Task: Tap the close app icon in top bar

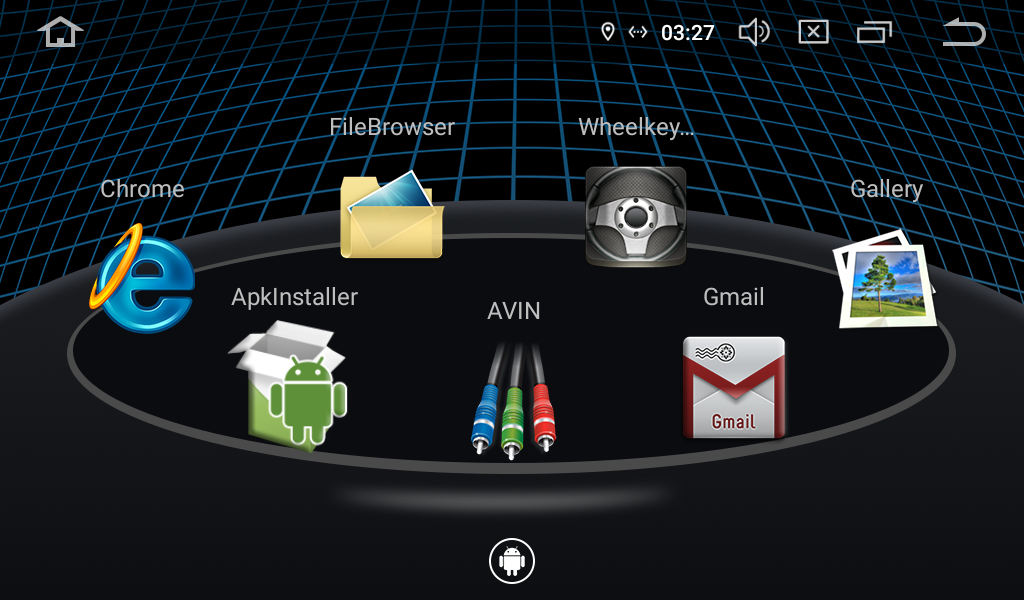Action: point(813,33)
